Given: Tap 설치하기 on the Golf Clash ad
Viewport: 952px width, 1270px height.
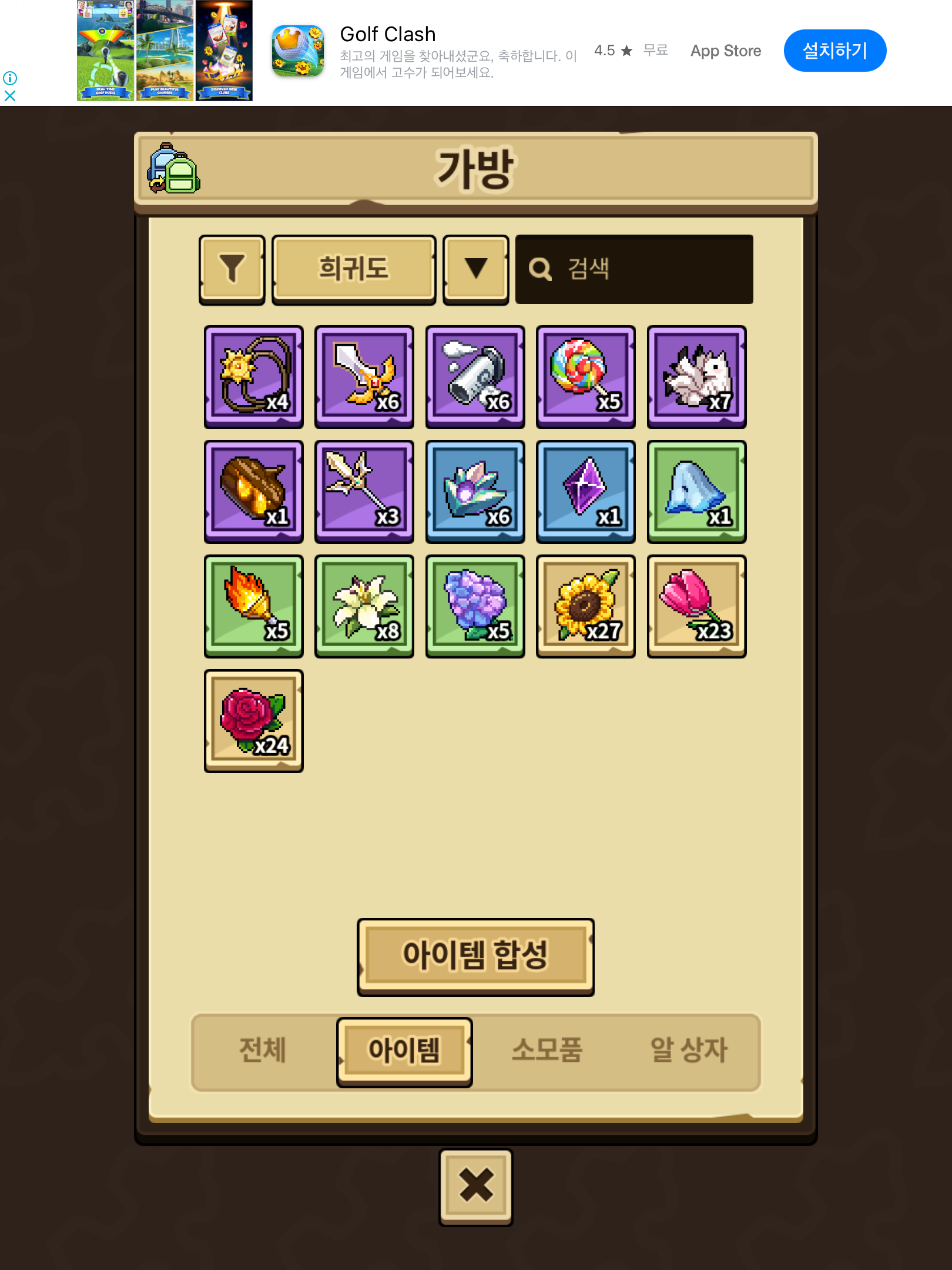Looking at the screenshot, I should pos(834,51).
